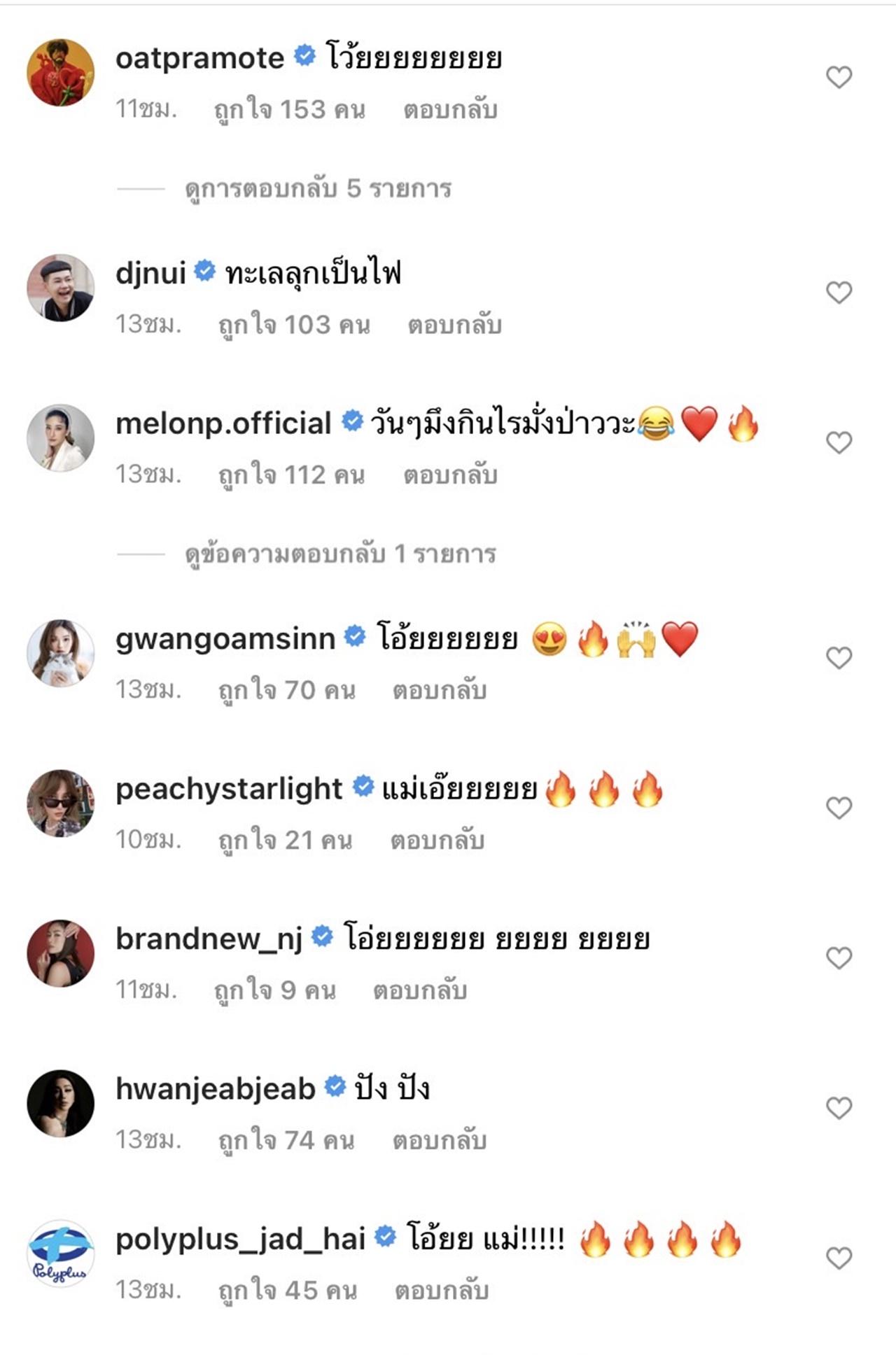
Task: Like peachystarlight's comment
Action: [x=839, y=808]
